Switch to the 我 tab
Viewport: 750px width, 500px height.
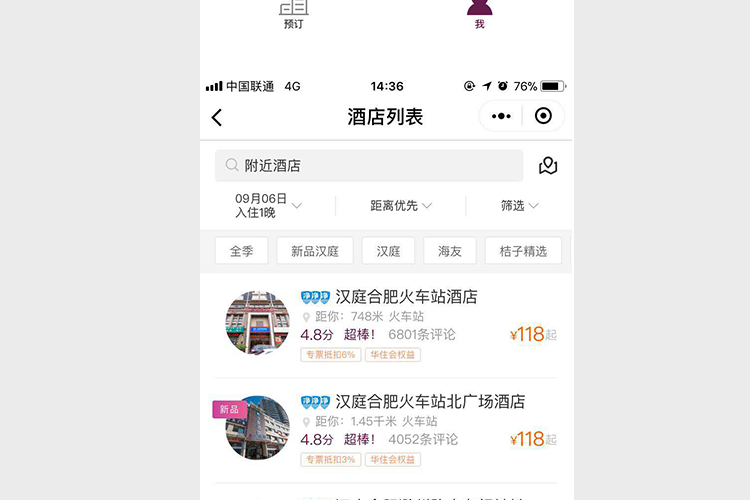tap(480, 14)
